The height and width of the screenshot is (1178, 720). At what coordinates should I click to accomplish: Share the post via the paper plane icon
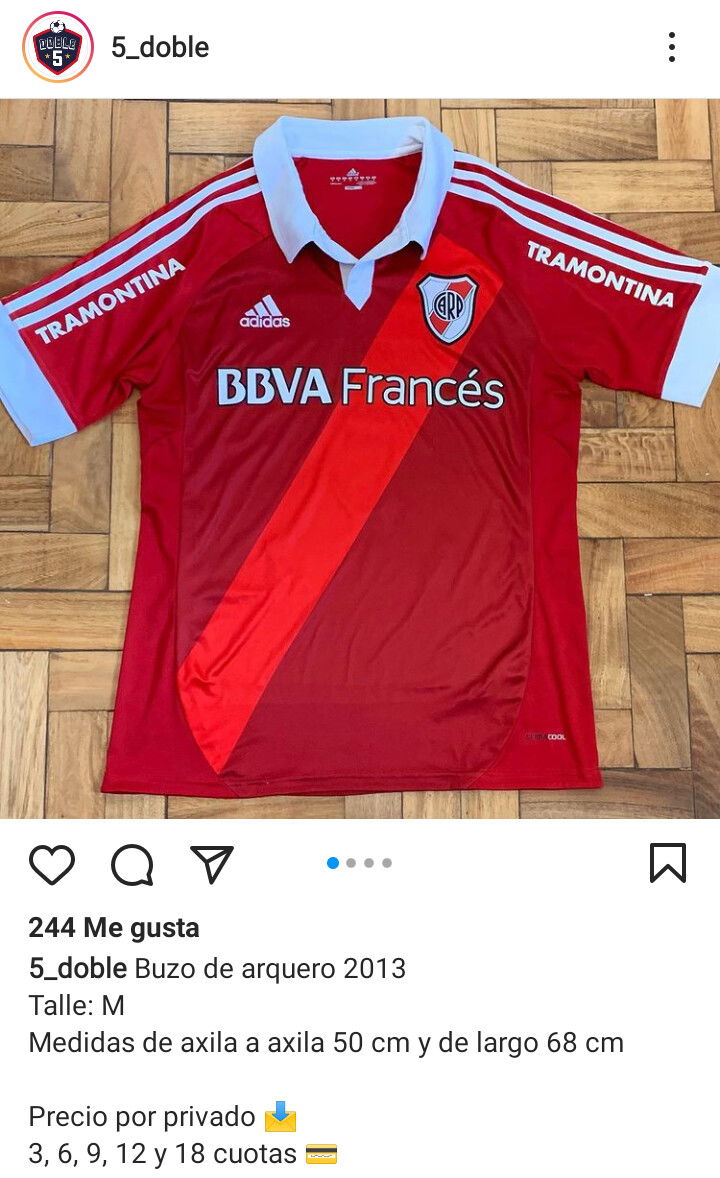pos(212,864)
